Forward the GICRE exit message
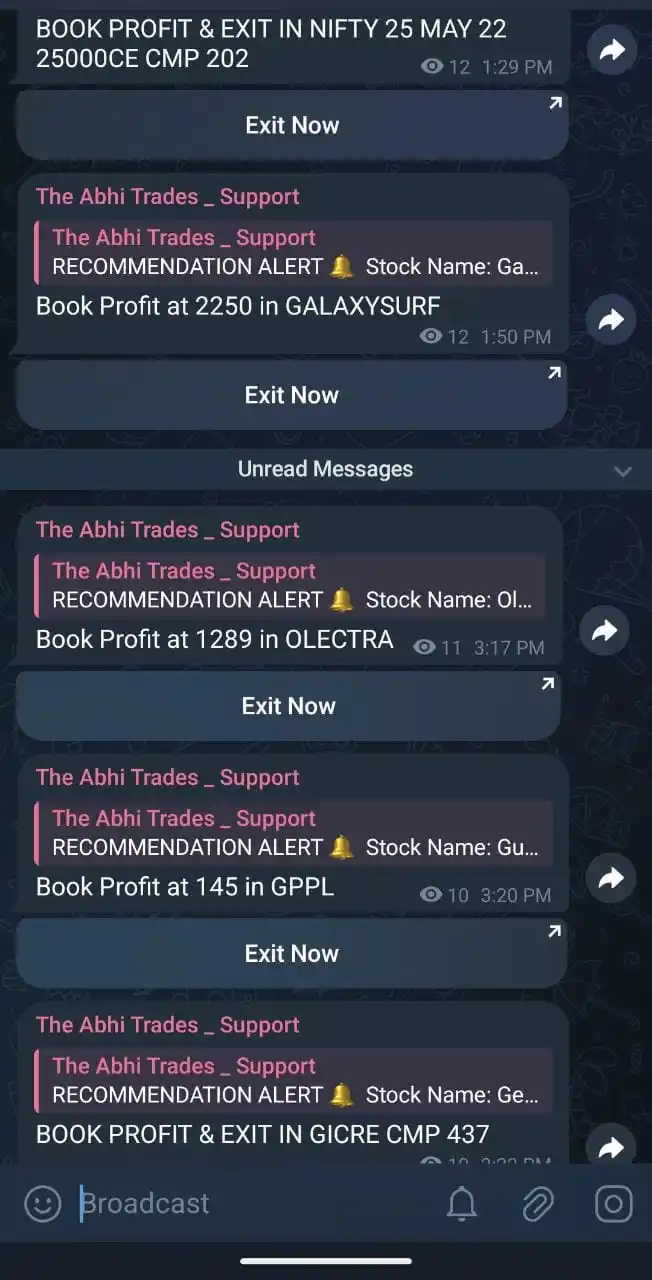The image size is (652, 1280). click(x=611, y=1148)
